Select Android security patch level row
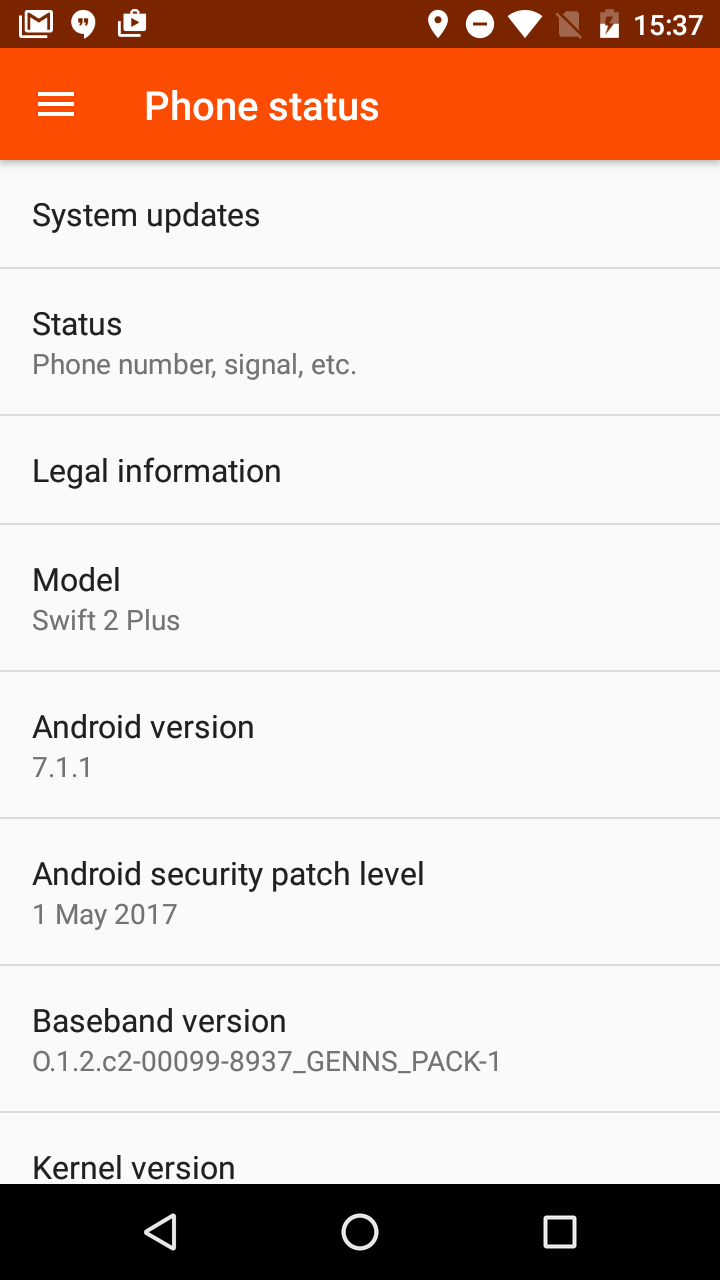 360,892
